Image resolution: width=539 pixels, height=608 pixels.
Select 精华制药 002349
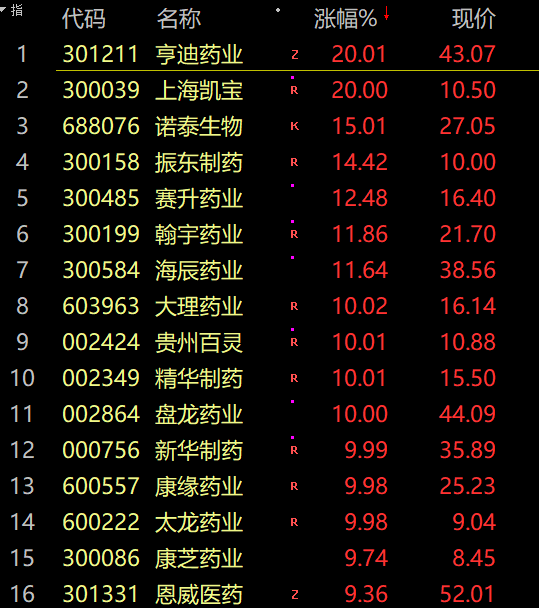(270, 378)
